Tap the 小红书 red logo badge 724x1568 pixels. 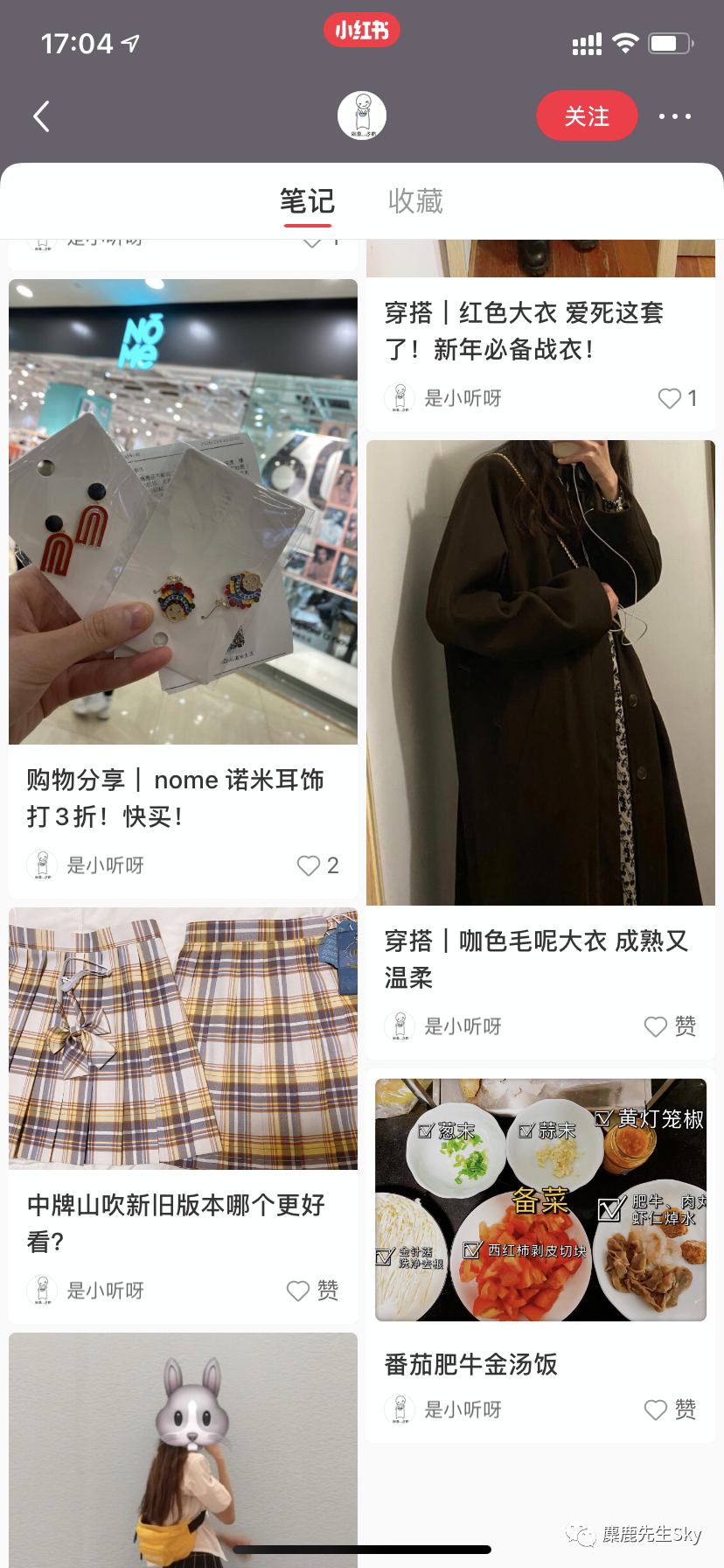pyautogui.click(x=362, y=29)
